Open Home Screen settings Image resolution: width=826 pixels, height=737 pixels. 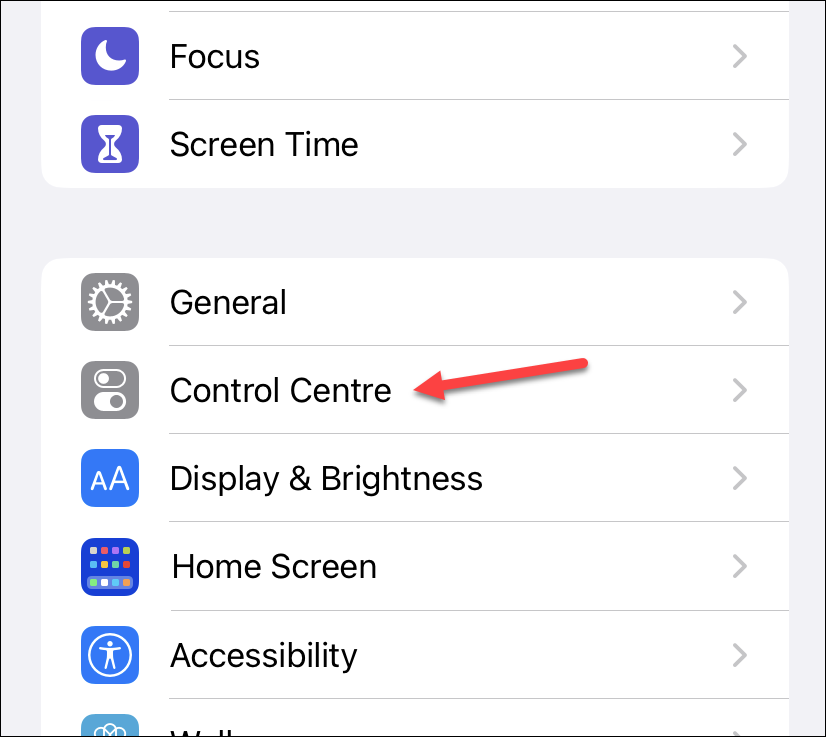[x=274, y=567]
